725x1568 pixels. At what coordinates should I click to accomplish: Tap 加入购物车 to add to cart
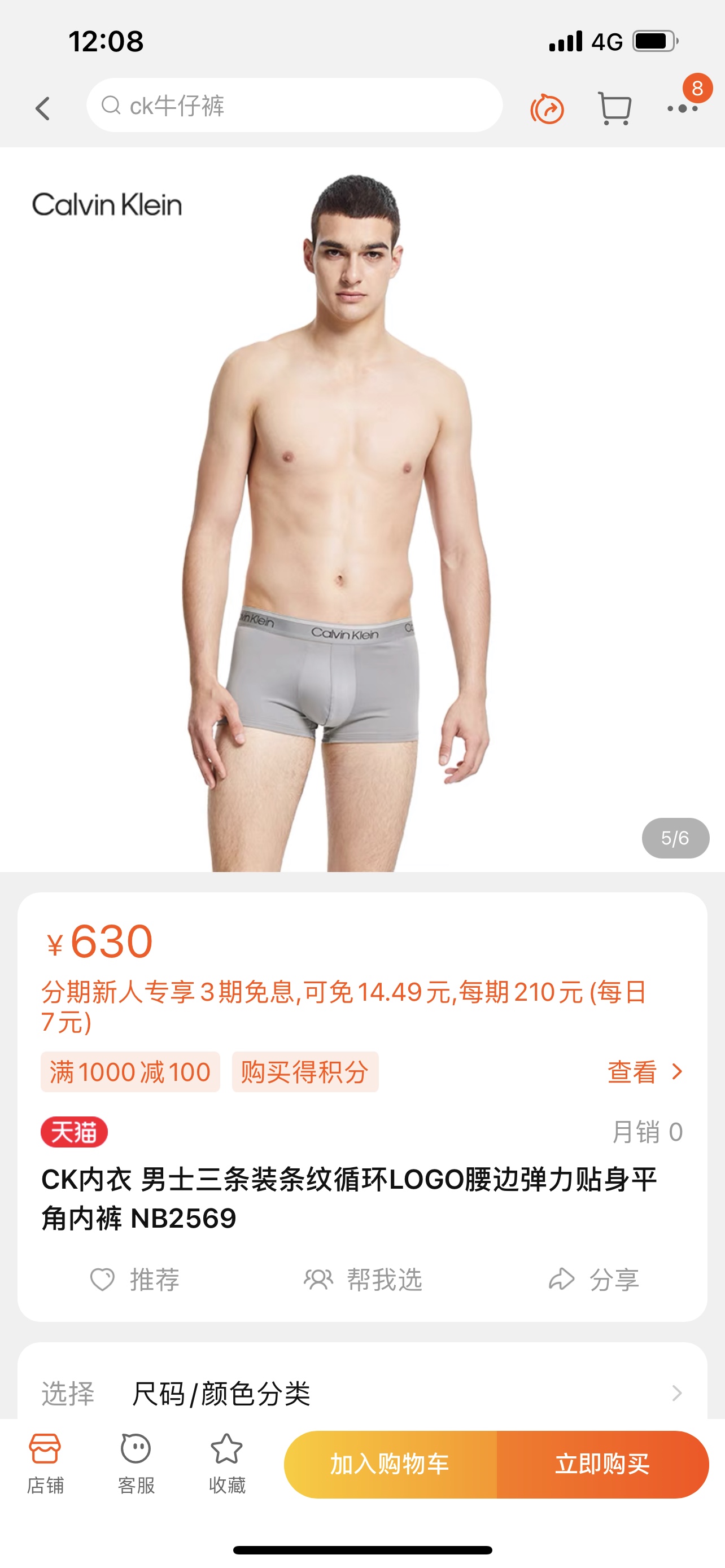click(x=390, y=1464)
